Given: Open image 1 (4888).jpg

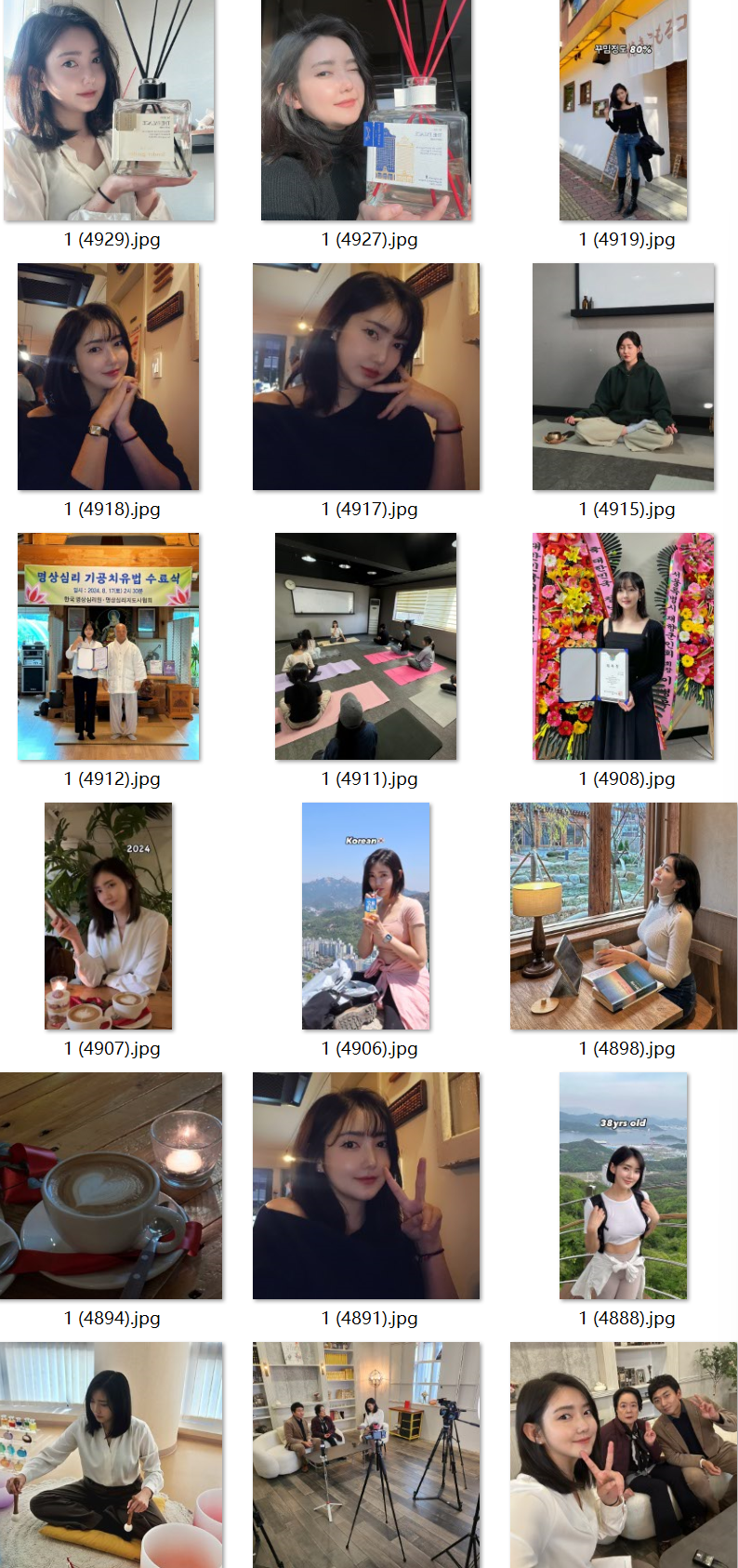Looking at the screenshot, I should pos(624,1186).
